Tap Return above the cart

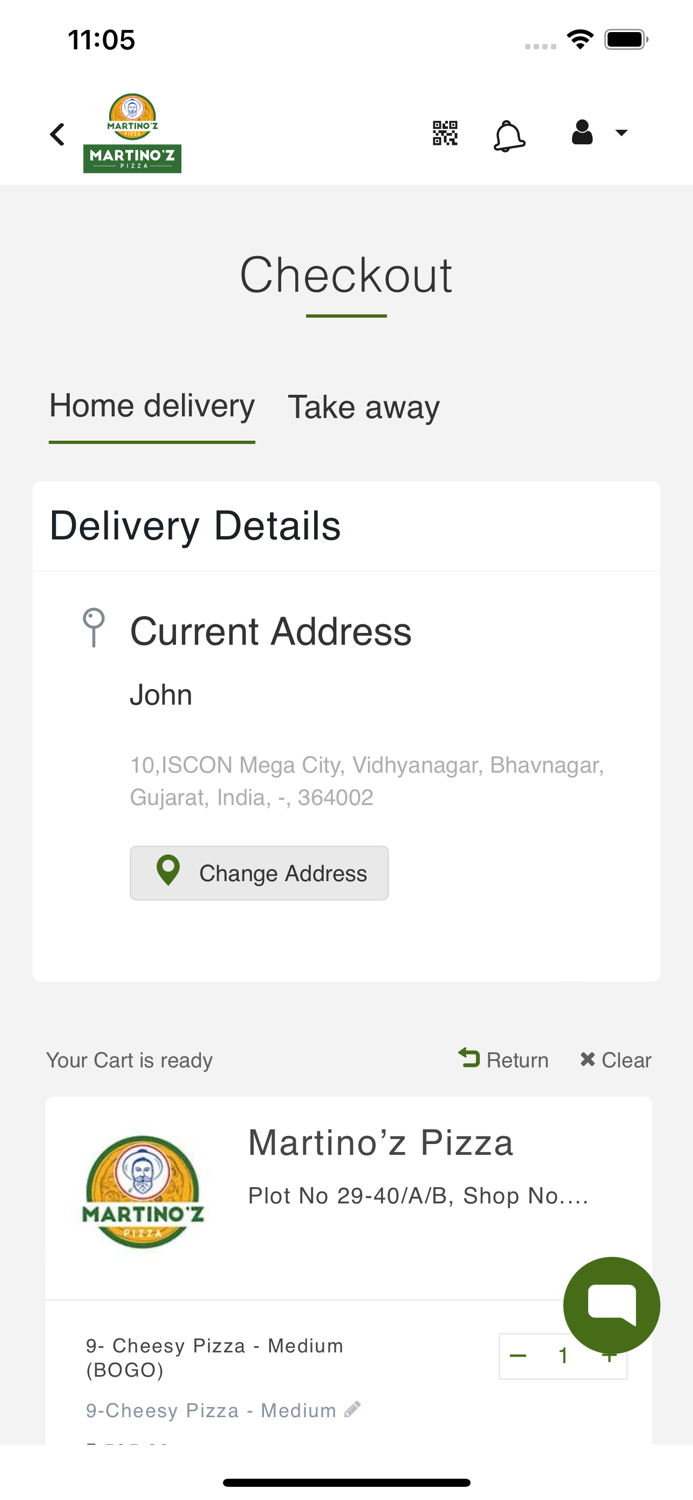[x=504, y=1060]
